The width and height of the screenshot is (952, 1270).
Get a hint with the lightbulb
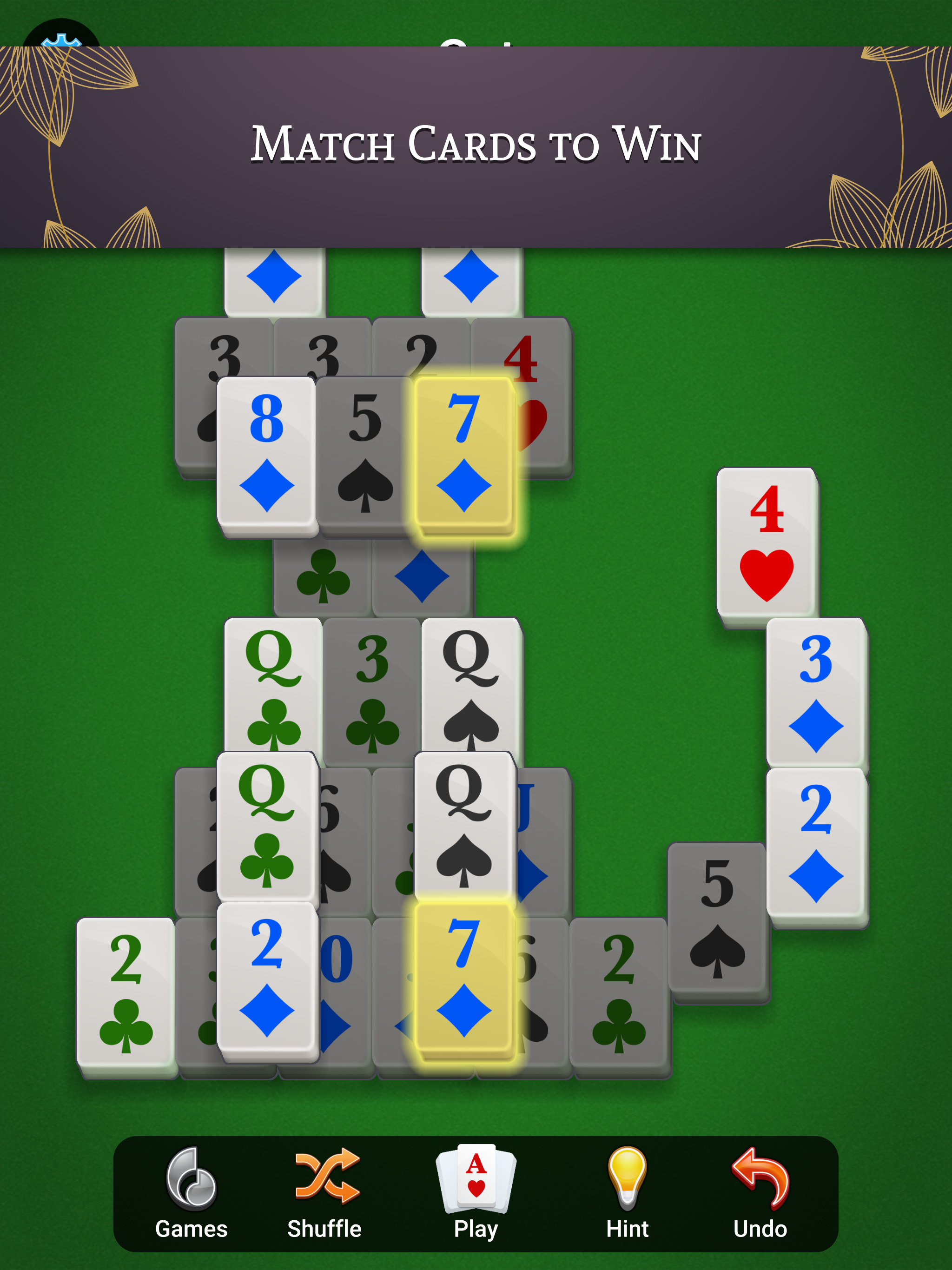click(627, 1193)
